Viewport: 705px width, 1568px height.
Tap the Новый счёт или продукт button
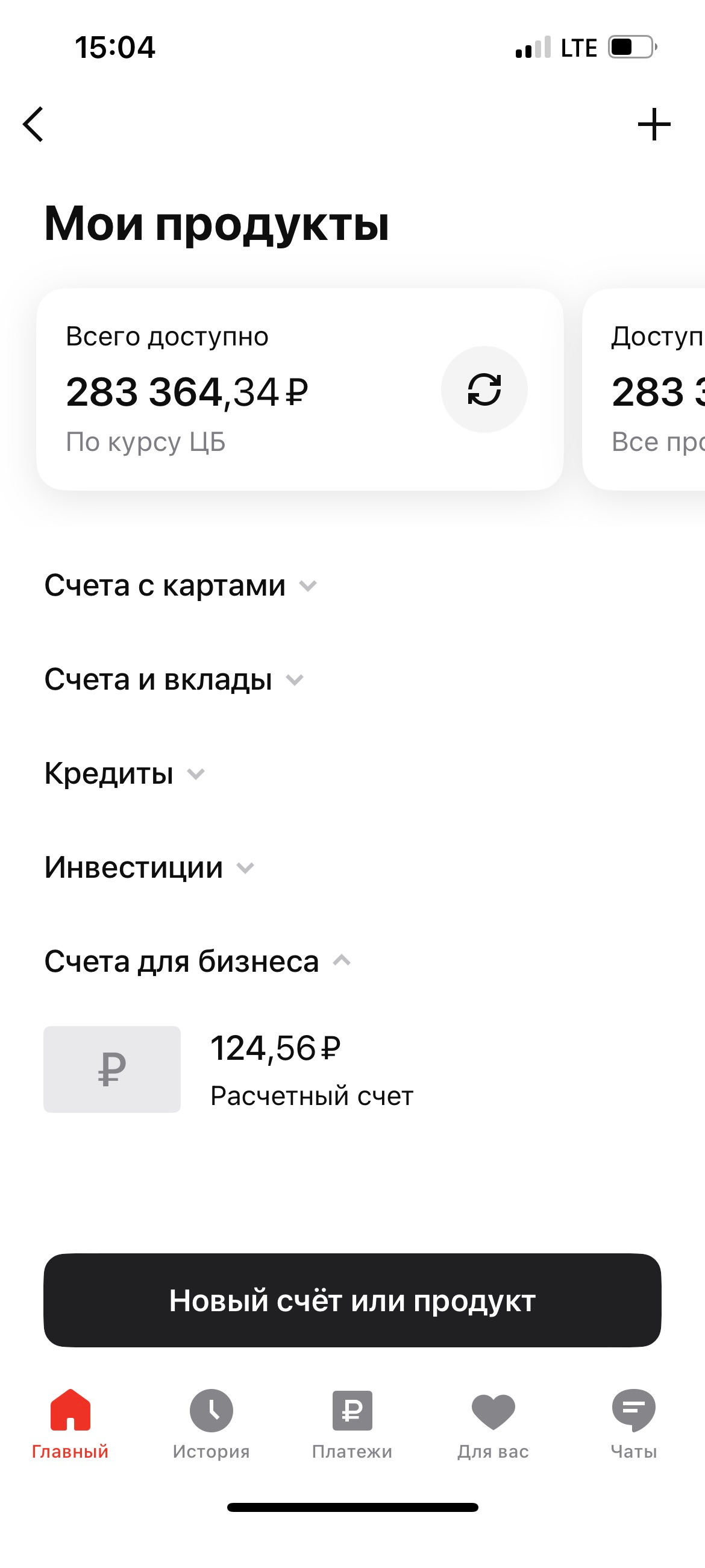point(352,1300)
